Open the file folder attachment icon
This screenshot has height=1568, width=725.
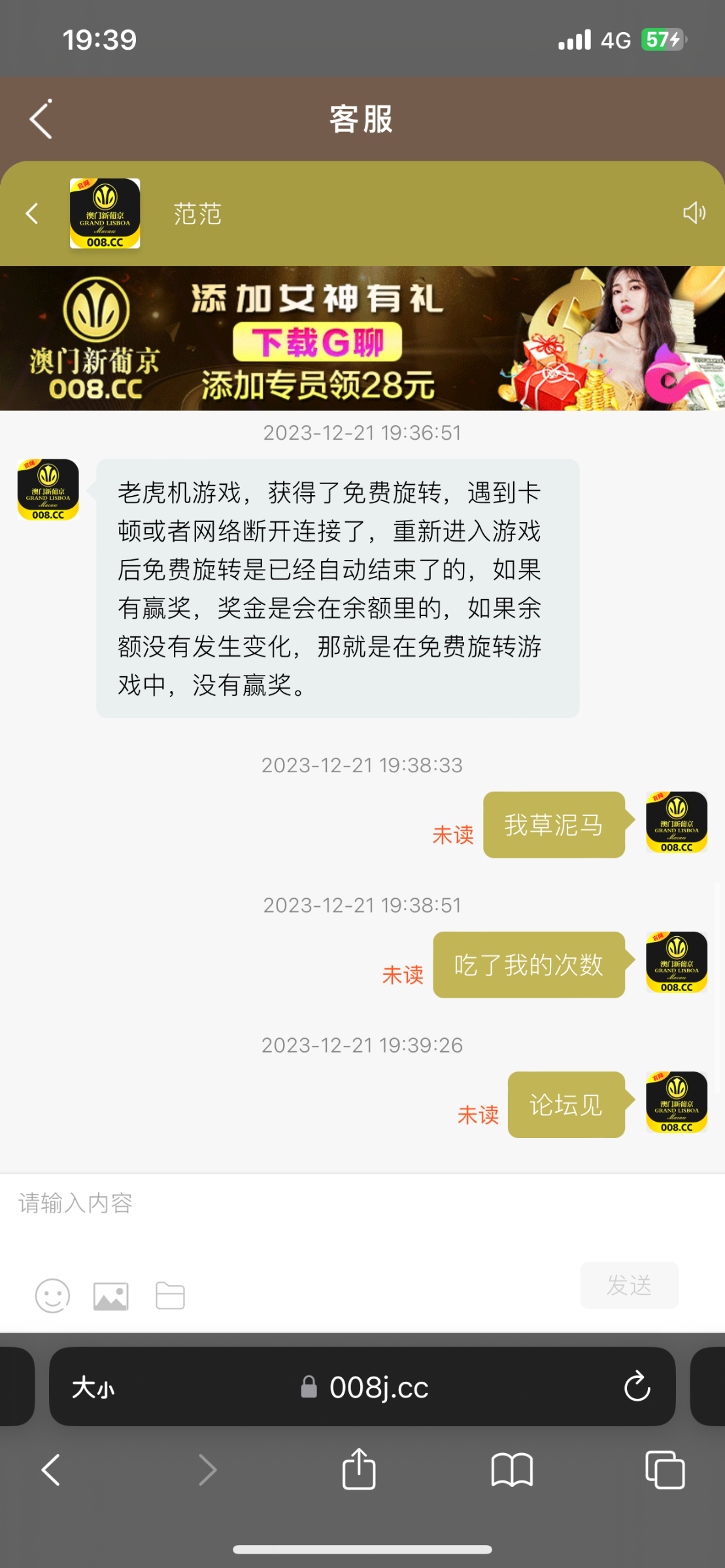pyautogui.click(x=170, y=1295)
